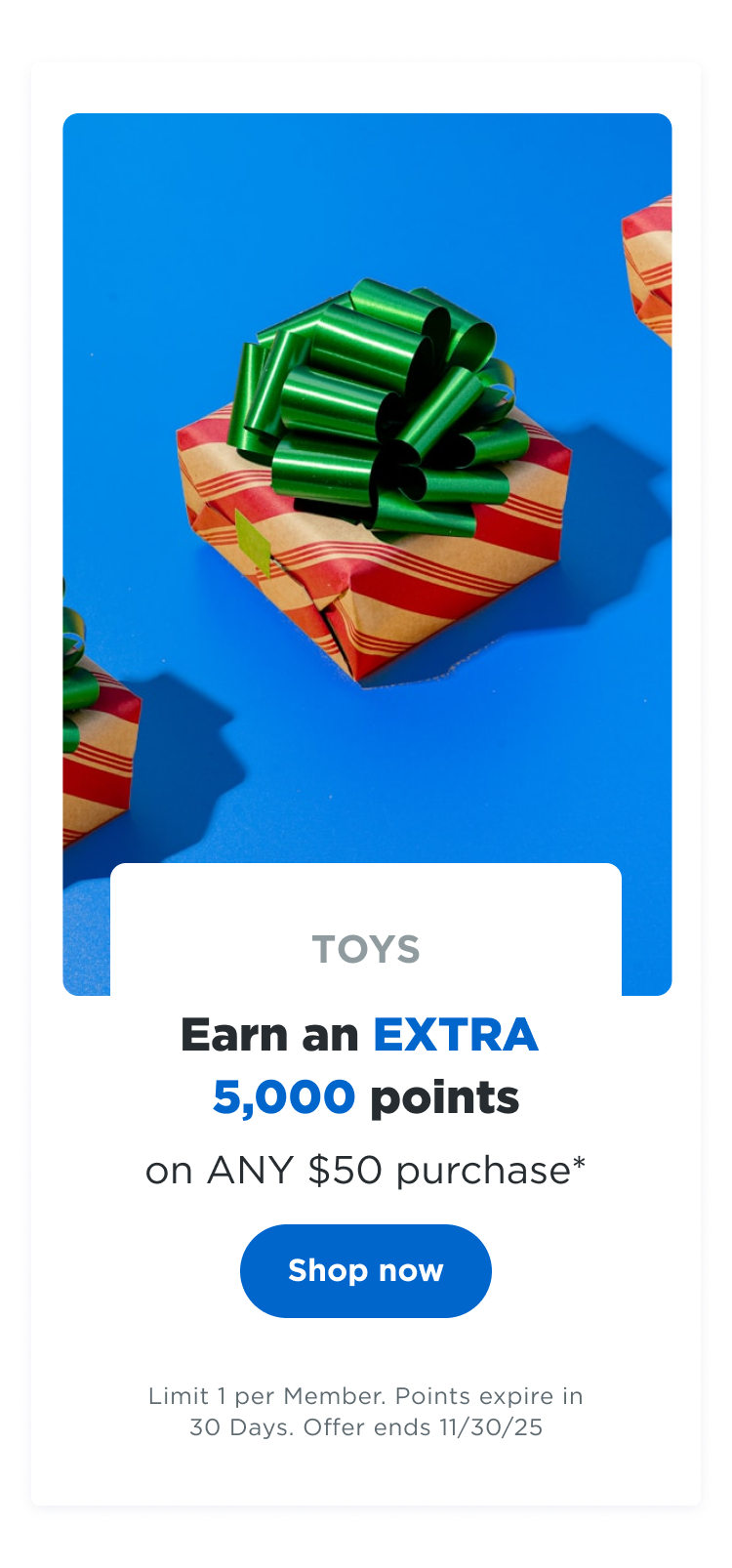Click the green gift tag on the present
732x1568 pixels.
click(254, 537)
